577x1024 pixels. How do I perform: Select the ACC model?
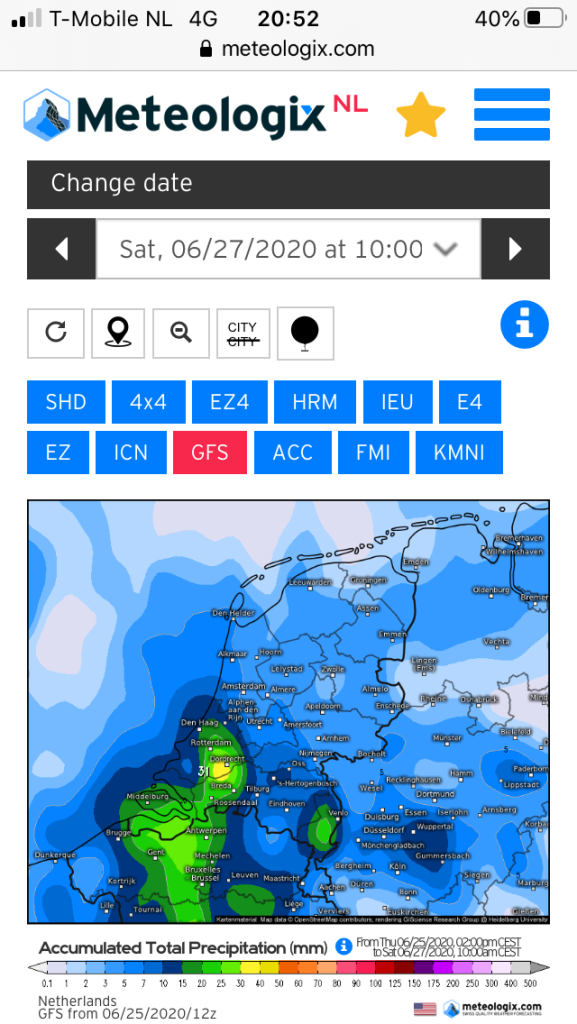[x=292, y=452]
